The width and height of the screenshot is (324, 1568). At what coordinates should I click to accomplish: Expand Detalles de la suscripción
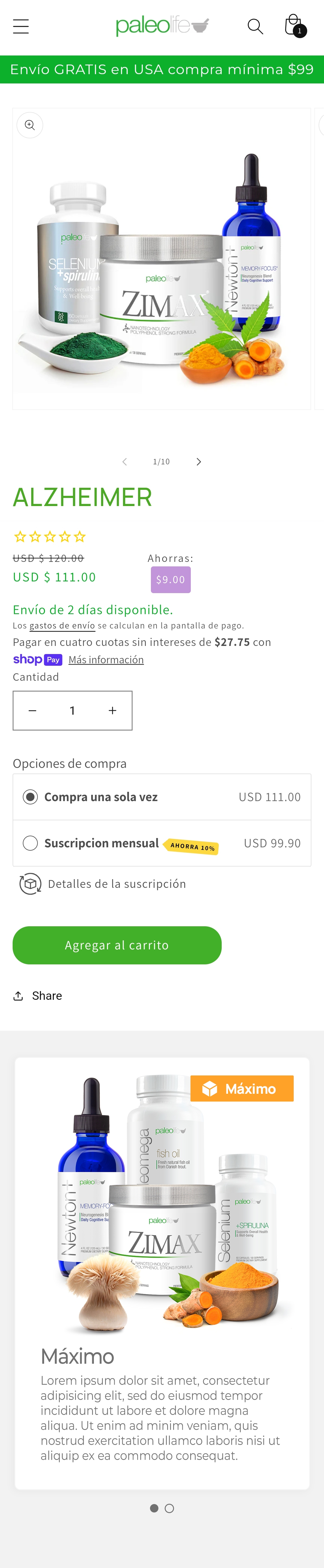coord(116,884)
